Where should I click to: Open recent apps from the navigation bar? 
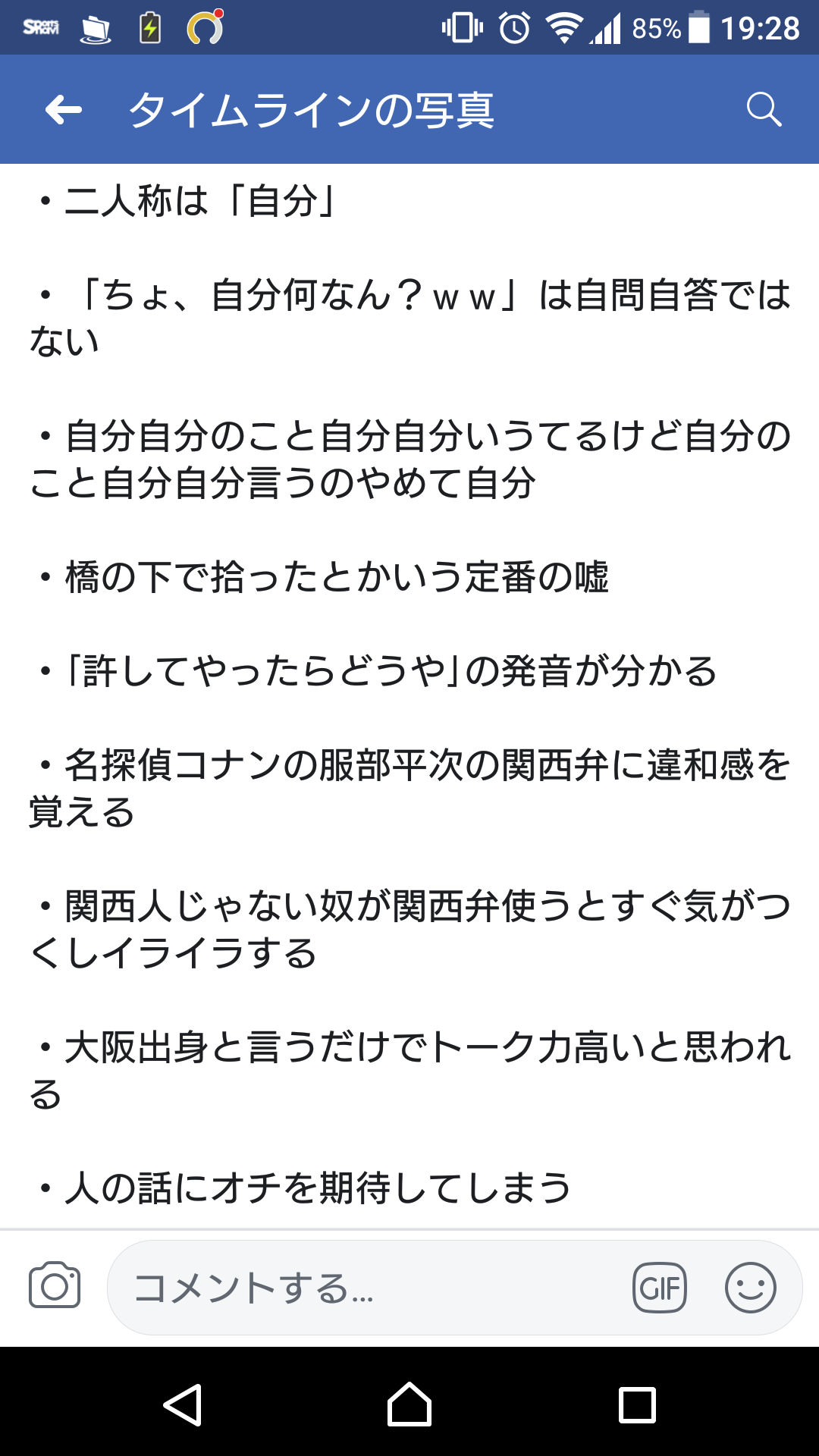[637, 1404]
